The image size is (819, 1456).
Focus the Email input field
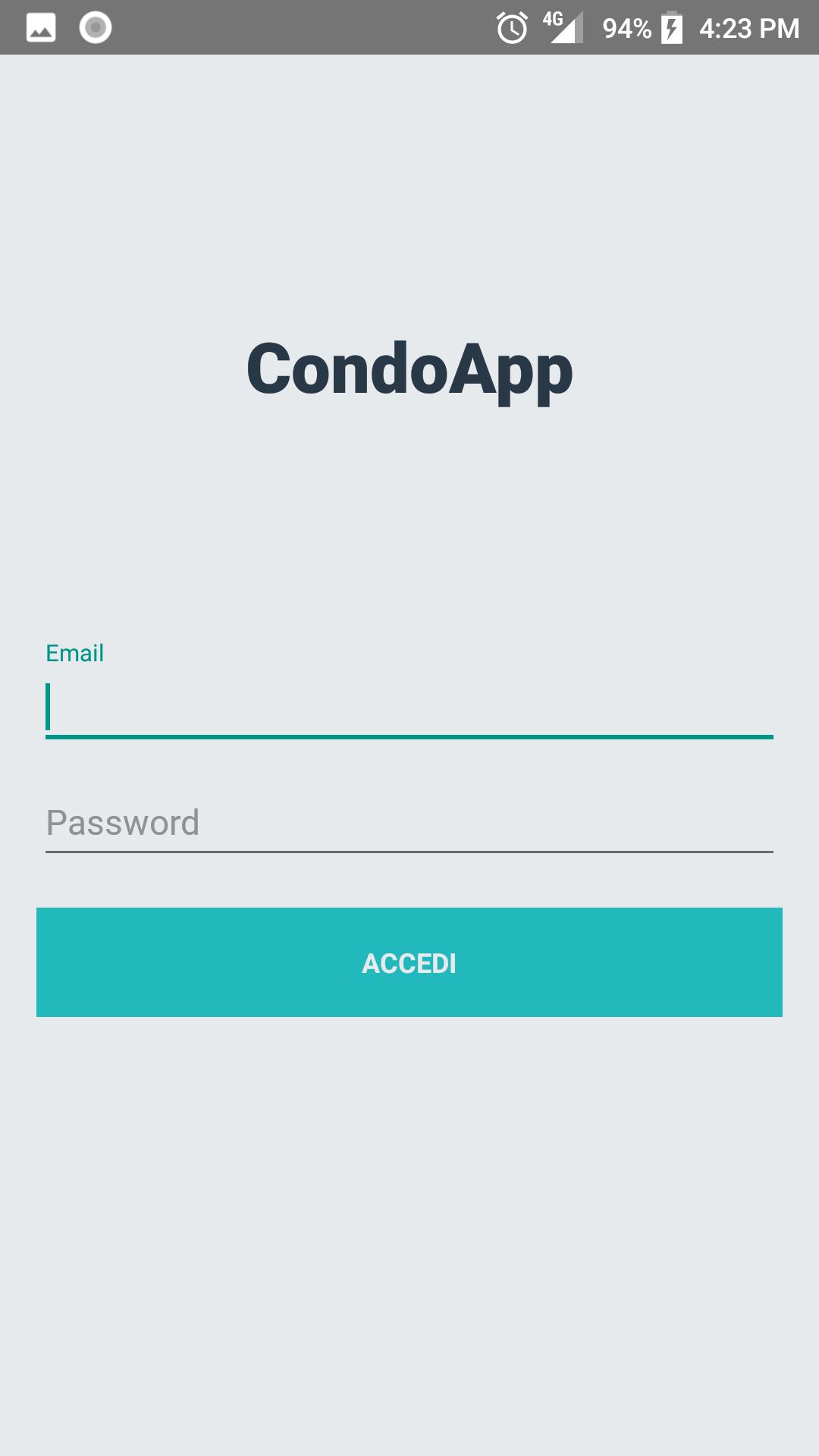(409, 707)
